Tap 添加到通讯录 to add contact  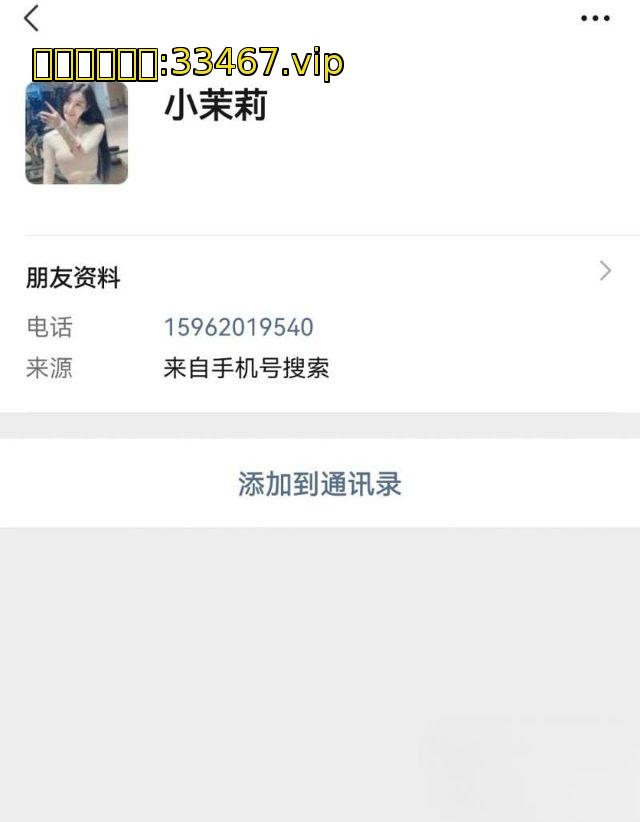click(320, 484)
